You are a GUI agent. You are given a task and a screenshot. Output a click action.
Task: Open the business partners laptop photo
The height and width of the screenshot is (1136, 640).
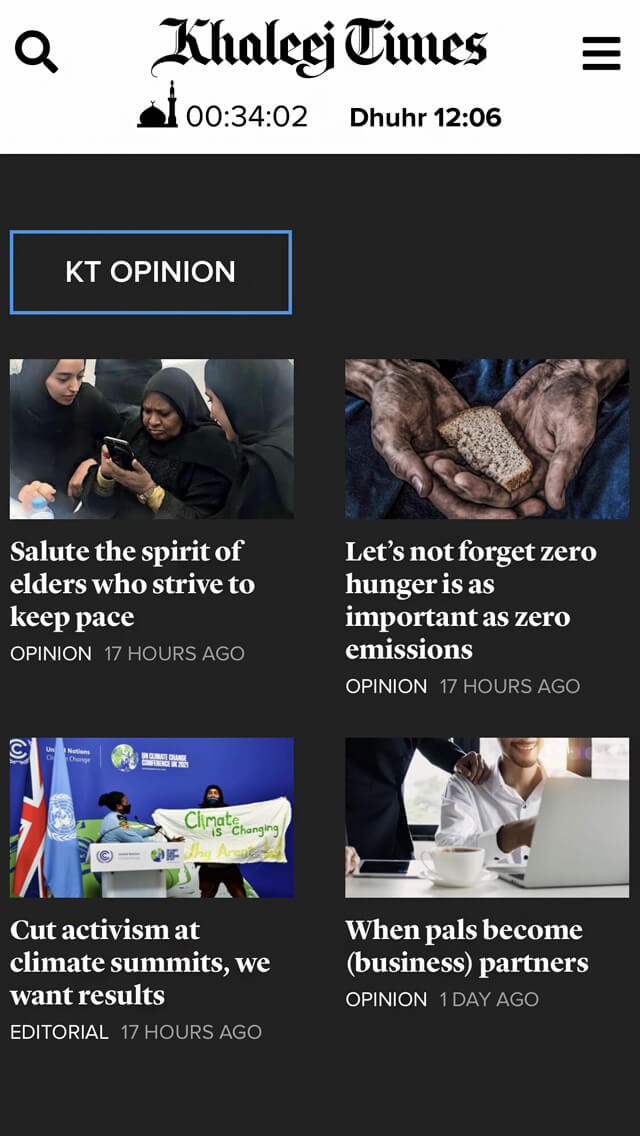point(487,817)
